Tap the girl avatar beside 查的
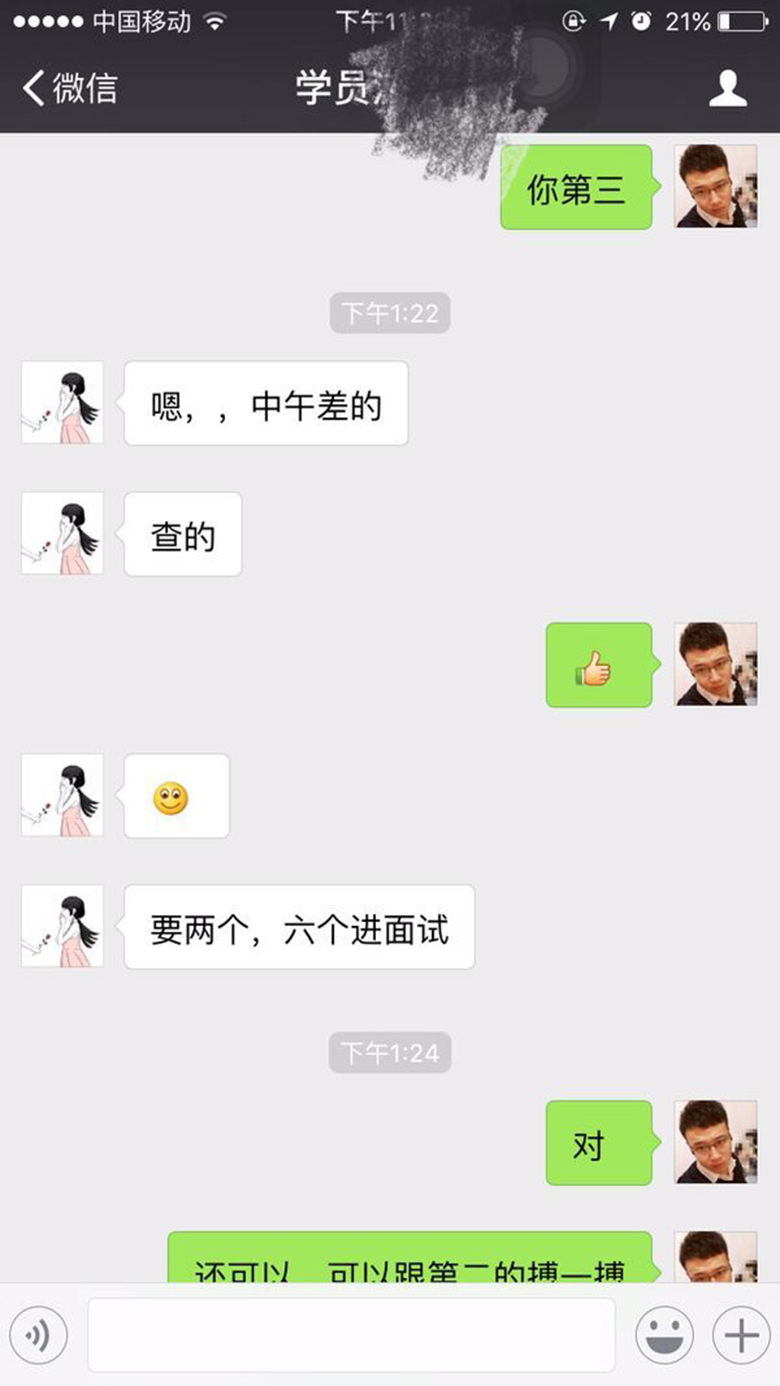 coord(62,533)
